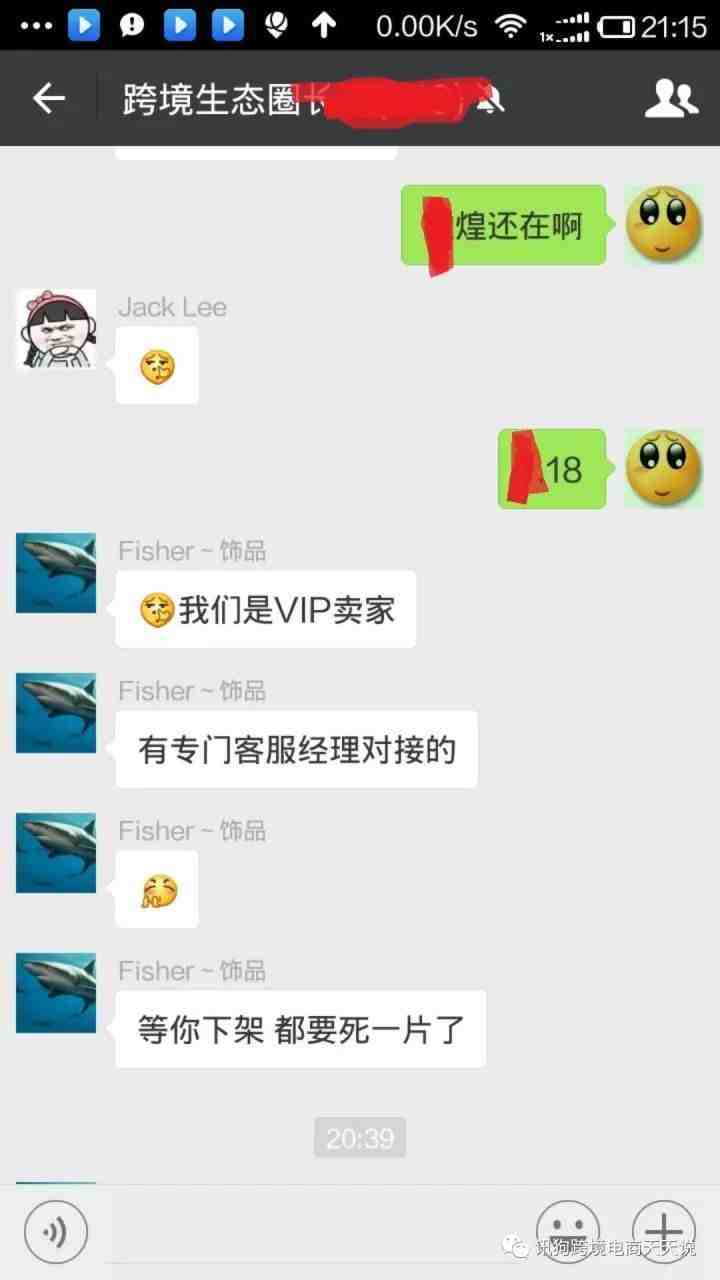Image resolution: width=720 pixels, height=1280 pixels.
Task: Open my avatar beside 煌还在啊 message
Action: point(664,224)
